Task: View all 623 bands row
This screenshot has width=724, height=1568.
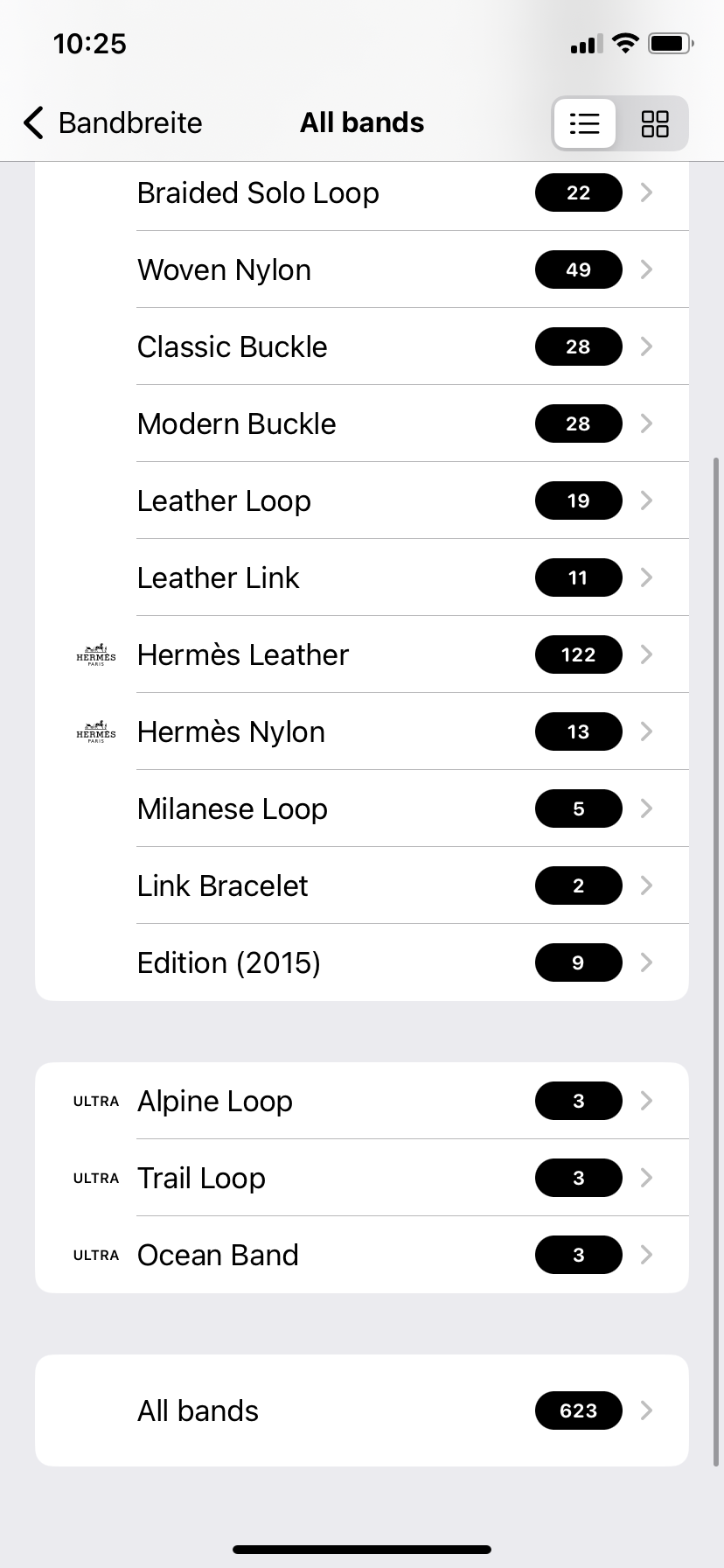Action: pyautogui.click(x=362, y=1410)
